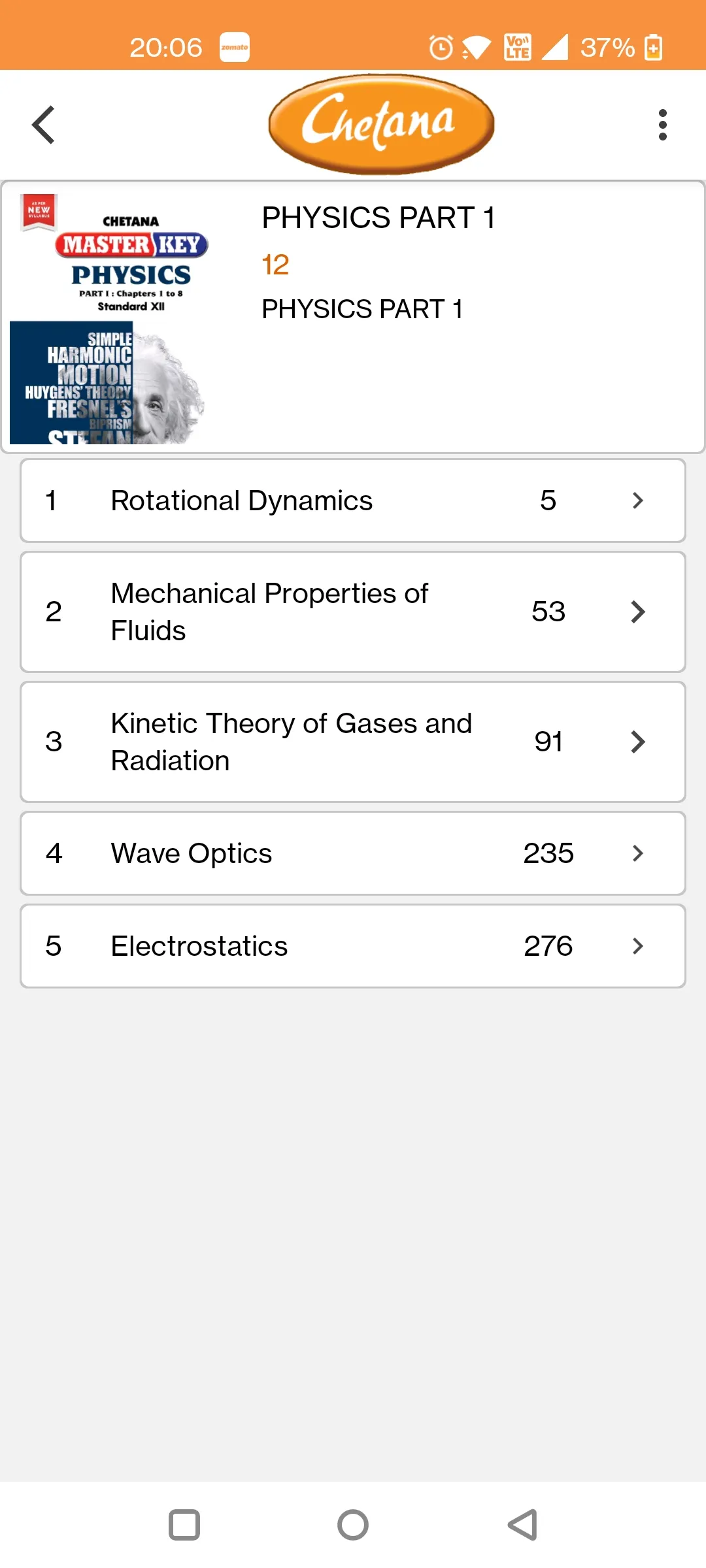Screen dimensions: 706x1568
Task: Open the three-dot overflow menu
Action: pos(662,124)
